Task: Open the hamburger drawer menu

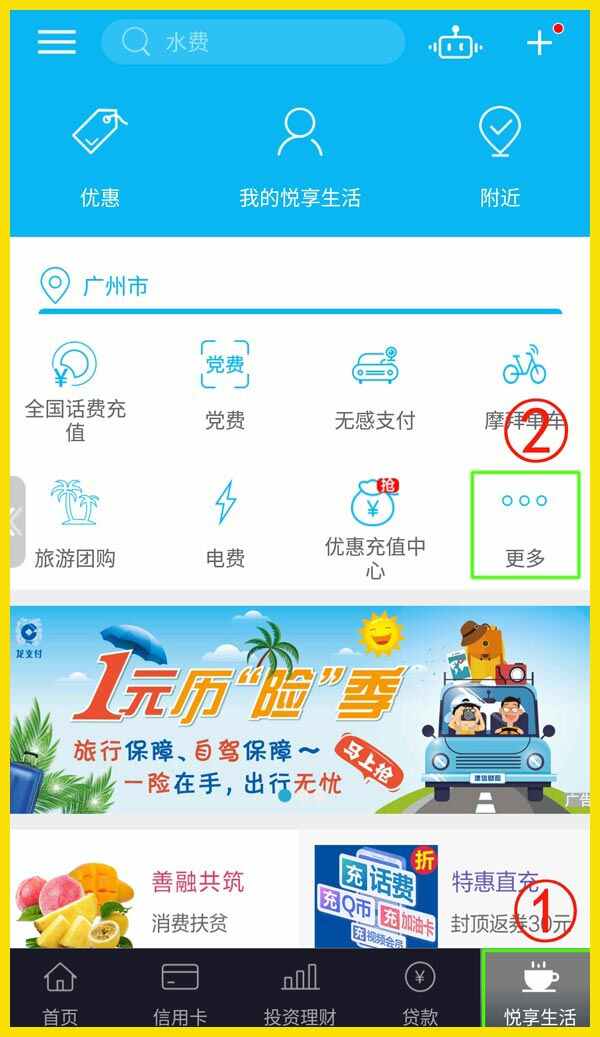Action: pos(57,42)
